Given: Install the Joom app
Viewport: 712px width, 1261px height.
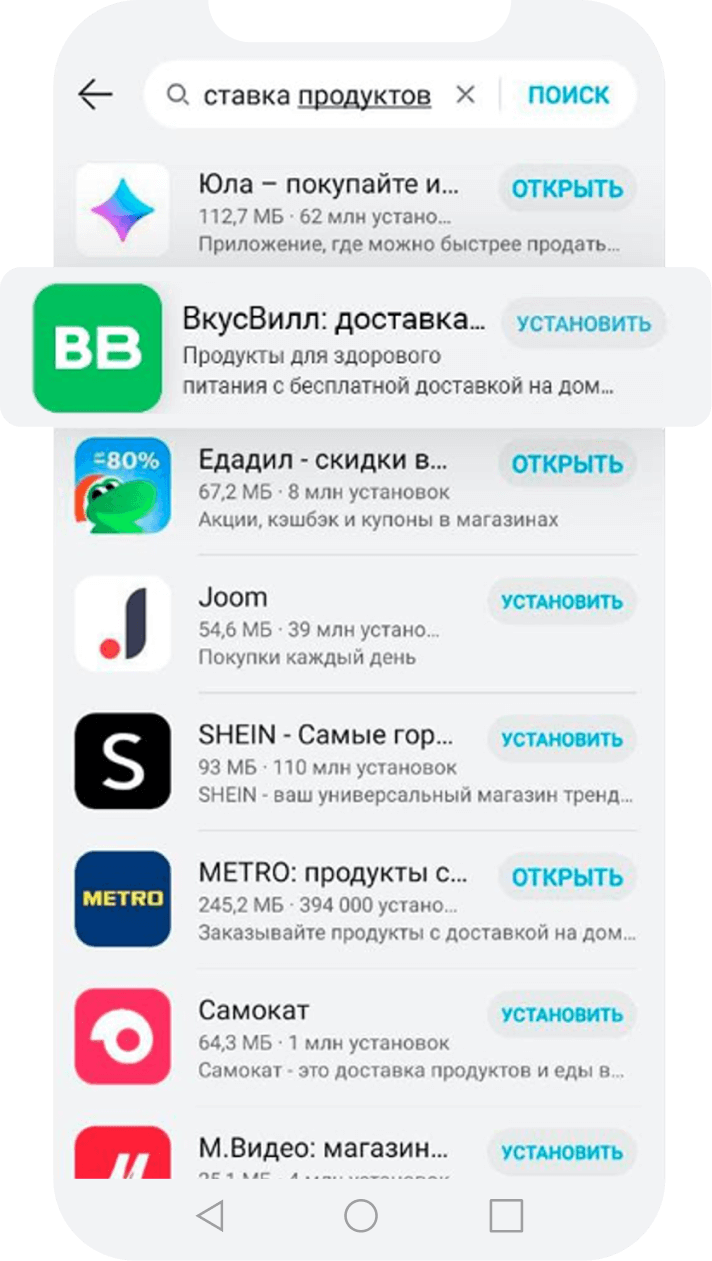Looking at the screenshot, I should tap(561, 602).
